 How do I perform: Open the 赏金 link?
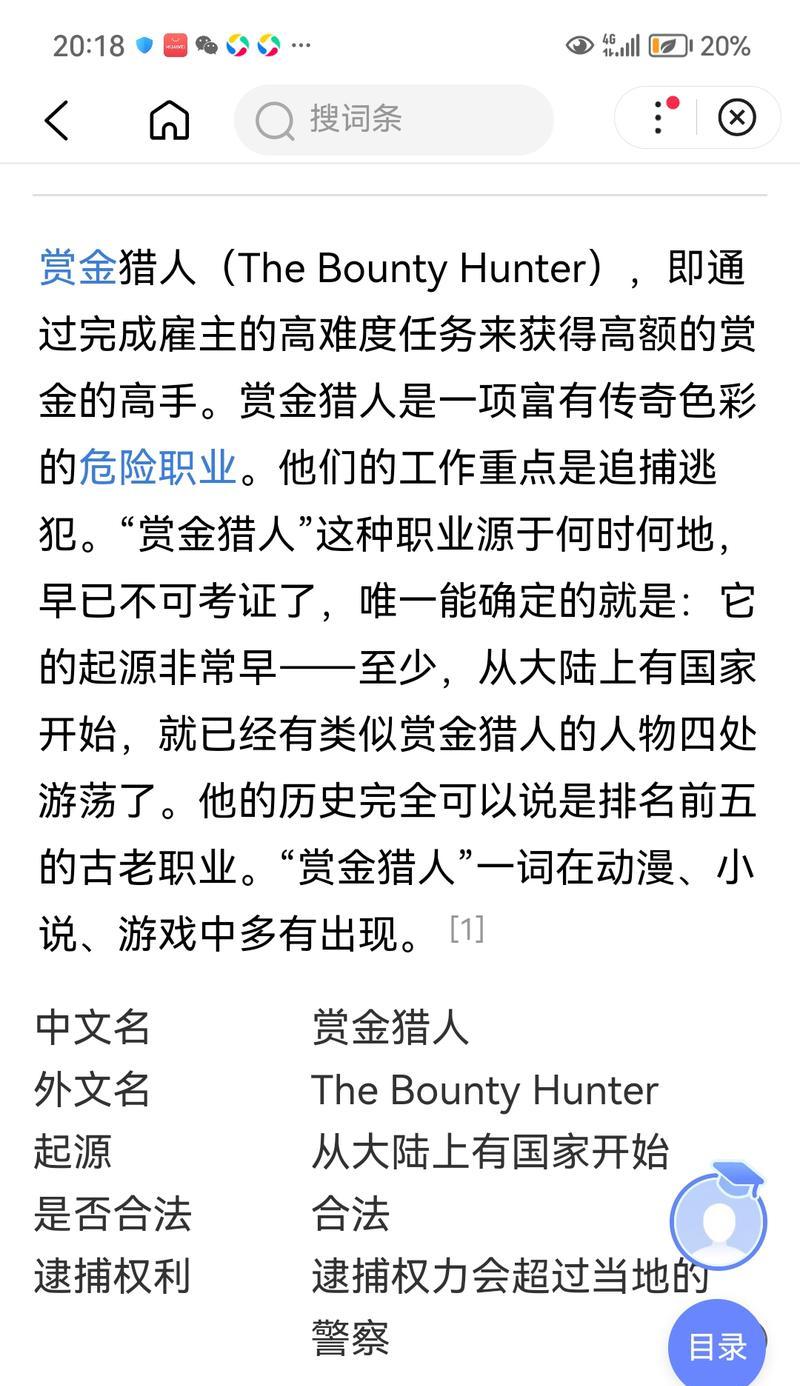(78, 269)
